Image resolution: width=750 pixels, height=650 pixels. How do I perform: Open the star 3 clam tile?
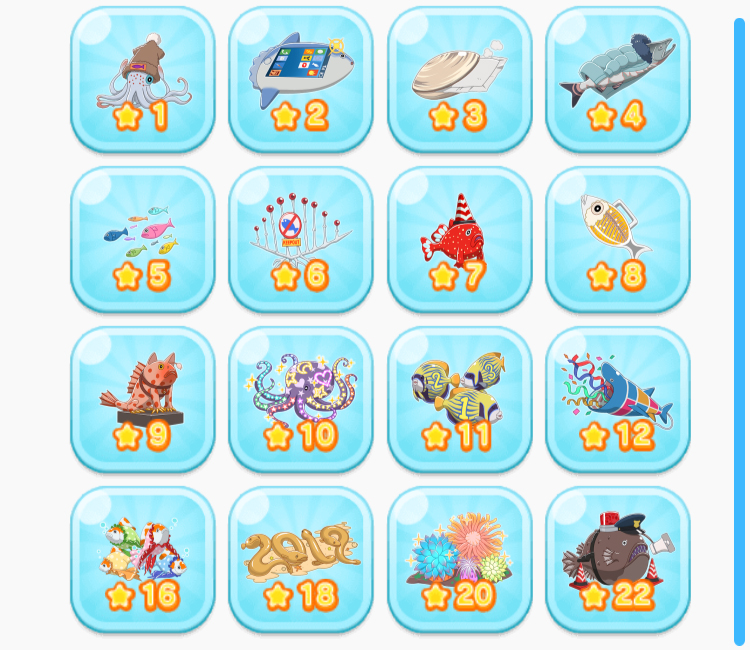[x=459, y=80]
